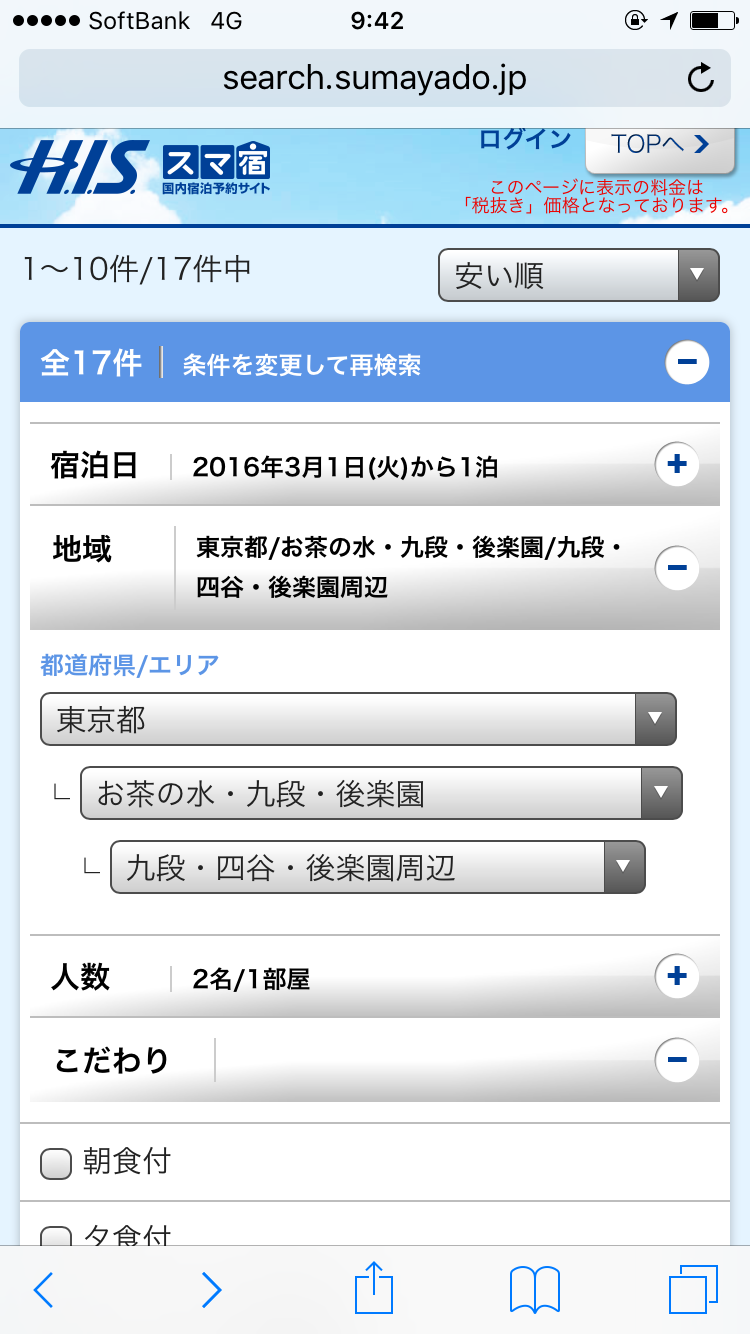The height and width of the screenshot is (1334, 750).
Task: Expand the 人数 section
Action: coord(677,975)
